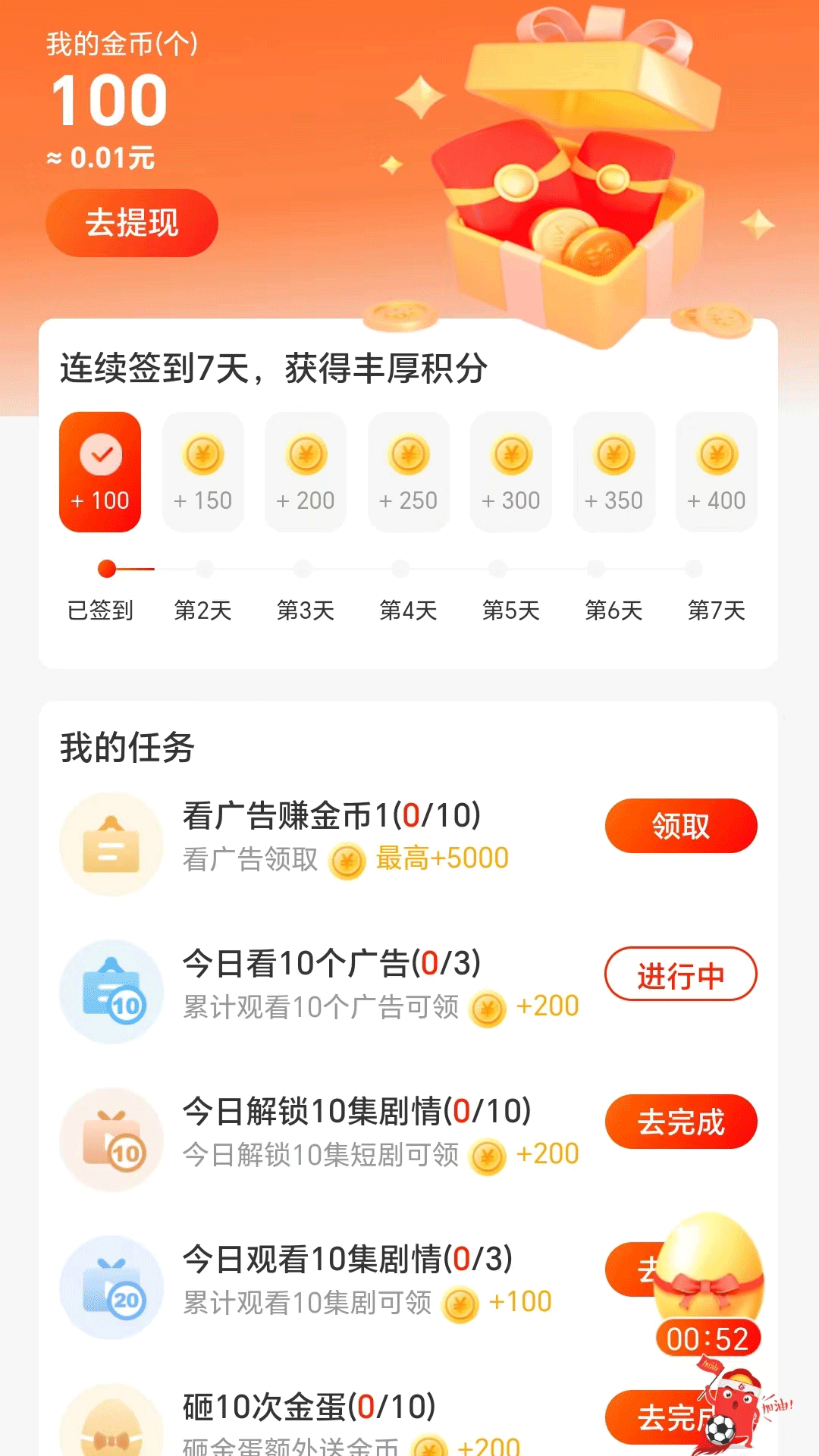Open the clipboard icon of 看广告赚金币 task

point(110,842)
